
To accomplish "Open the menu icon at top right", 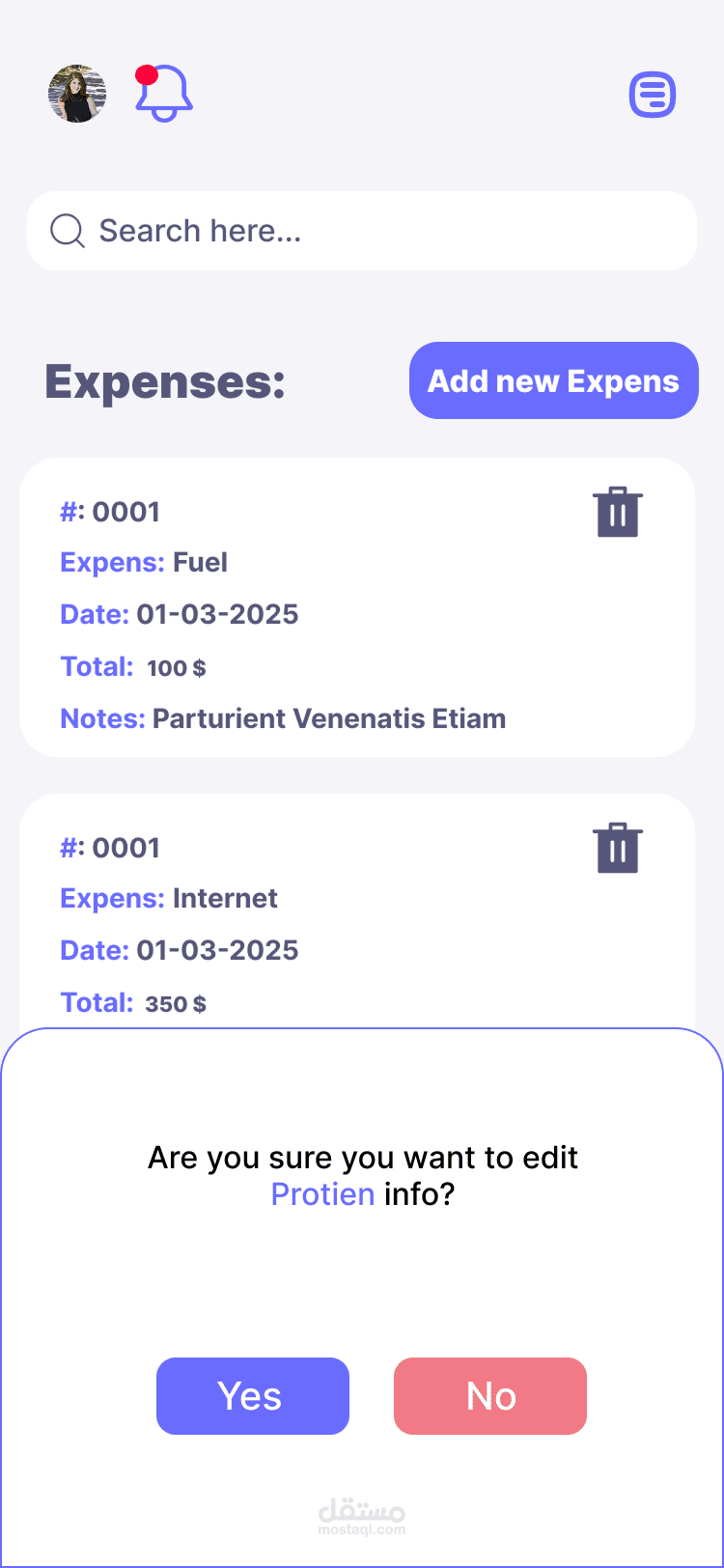I will pos(653,95).
